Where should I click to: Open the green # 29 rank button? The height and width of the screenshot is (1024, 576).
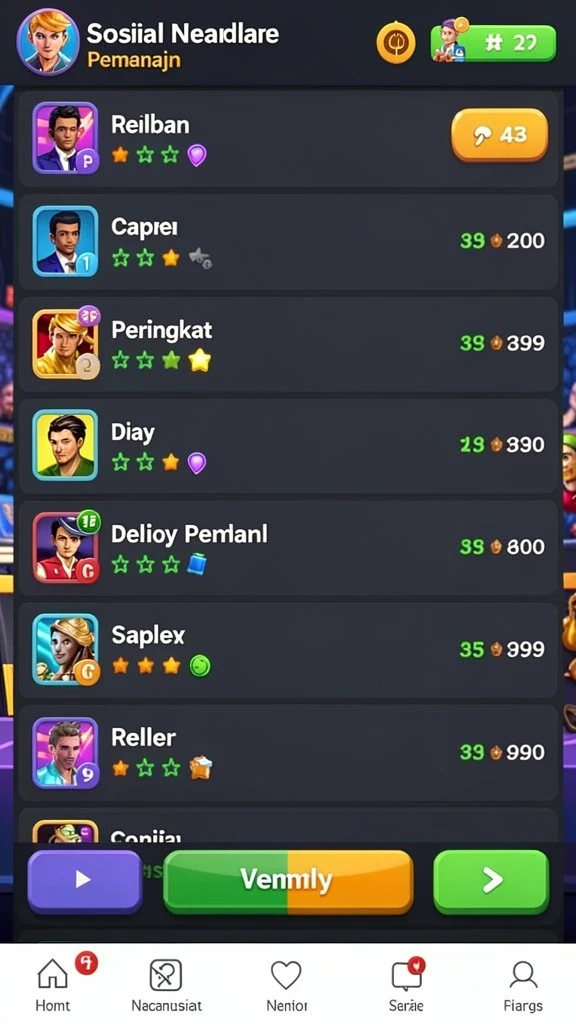[493, 44]
